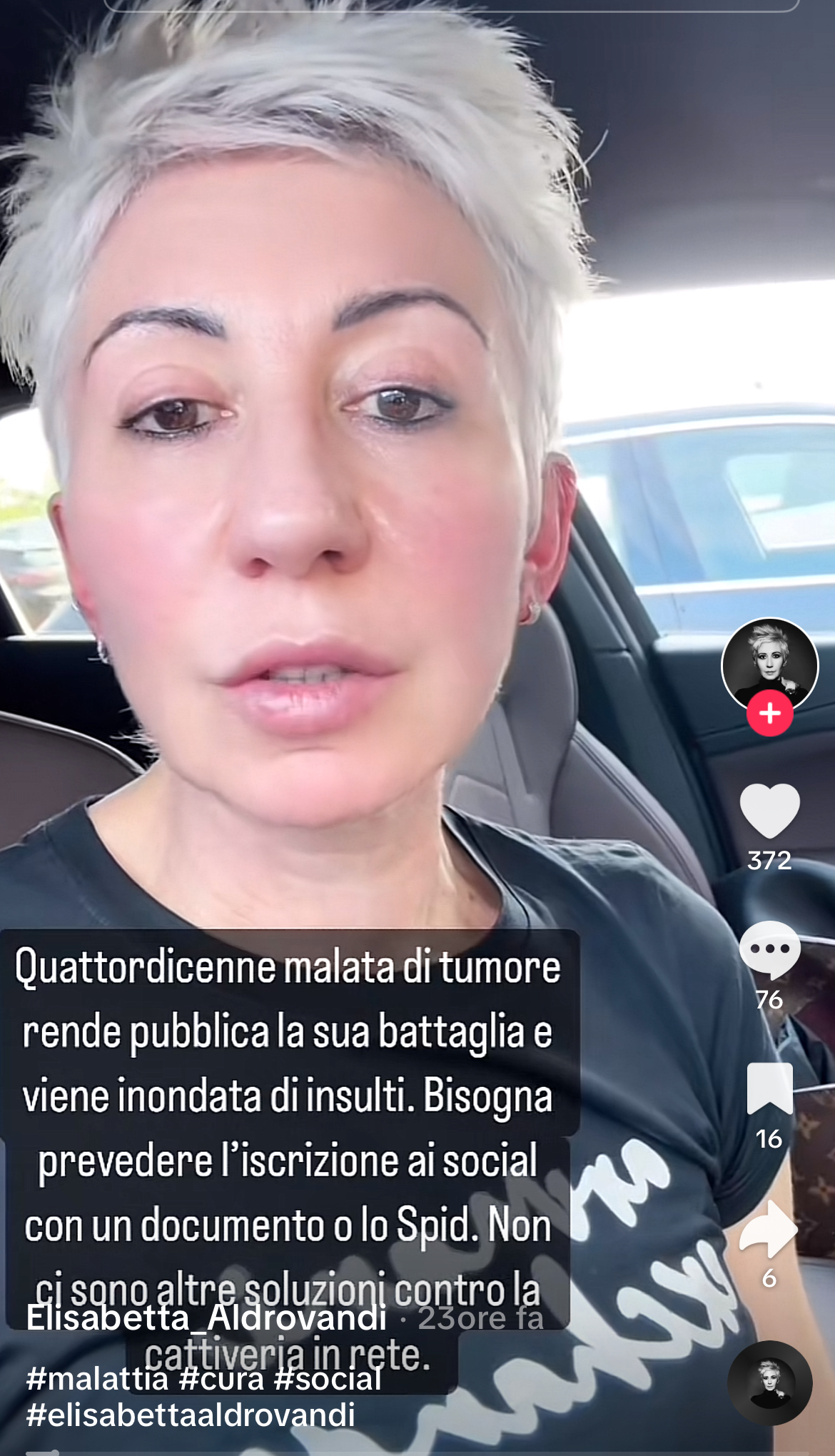Bookmark this video to favorites

tap(769, 1088)
